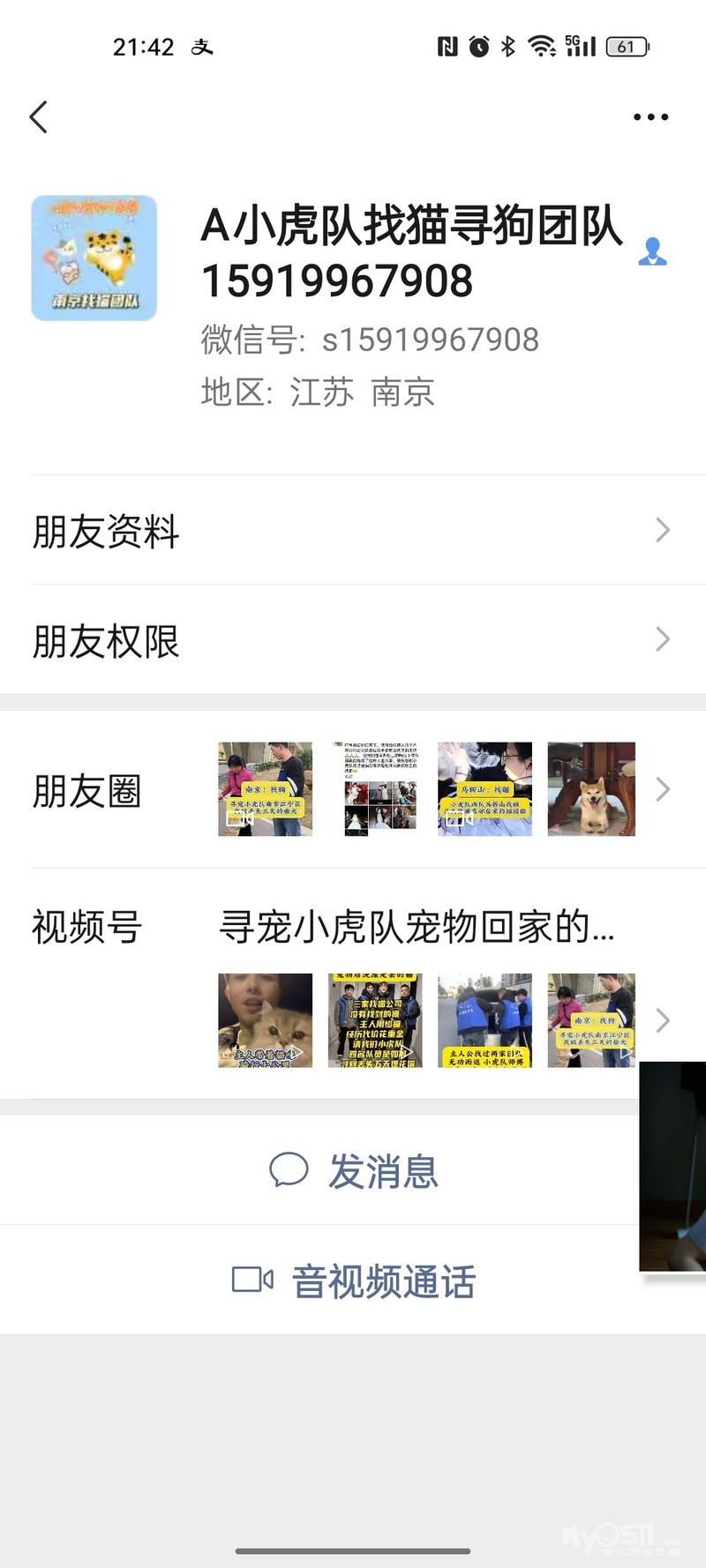The image size is (706, 1568).
Task: Start an 音视频通话 call
Action: [x=353, y=1281]
